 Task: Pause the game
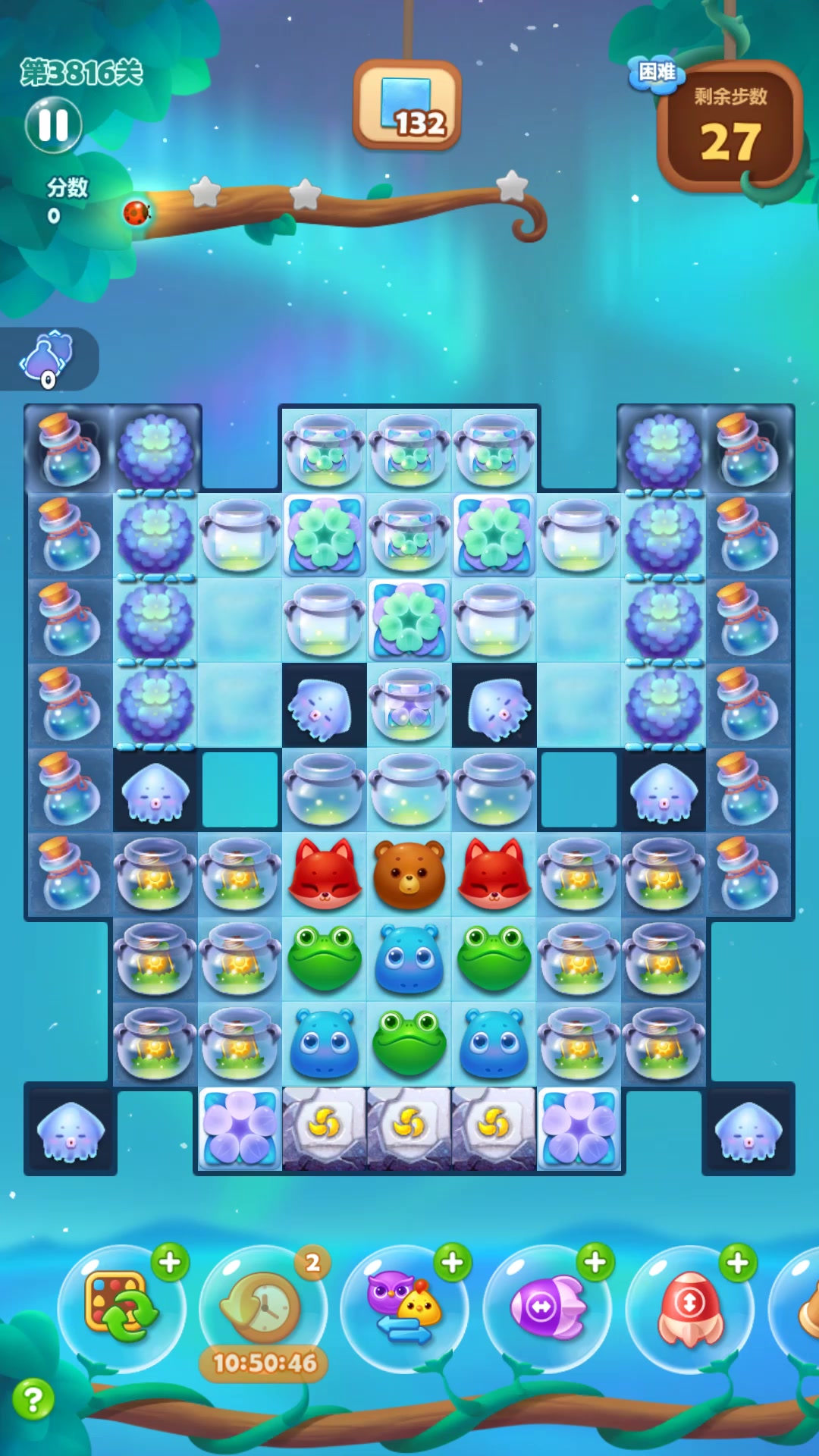tap(53, 125)
